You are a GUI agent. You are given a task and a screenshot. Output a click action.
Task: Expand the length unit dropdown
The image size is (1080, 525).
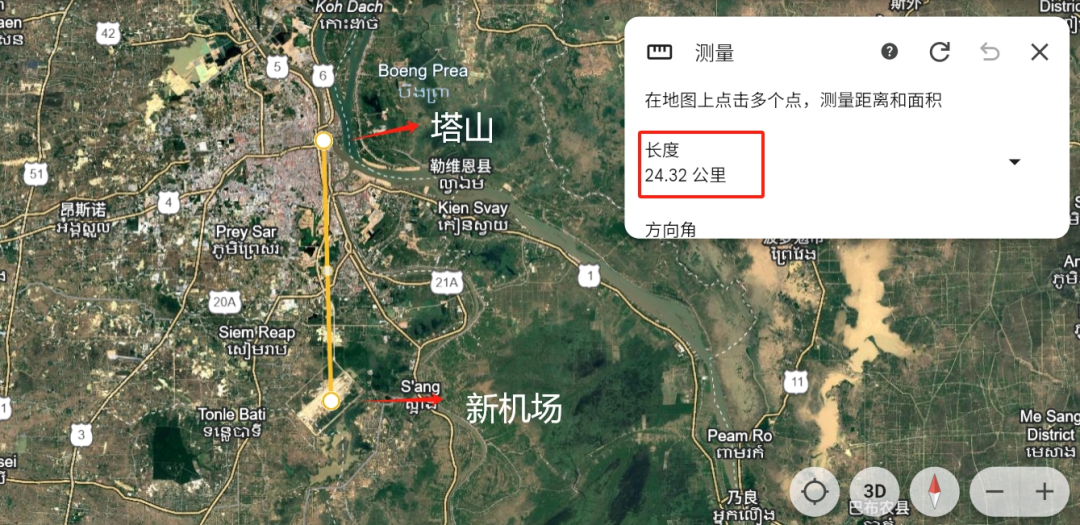tap(1014, 162)
